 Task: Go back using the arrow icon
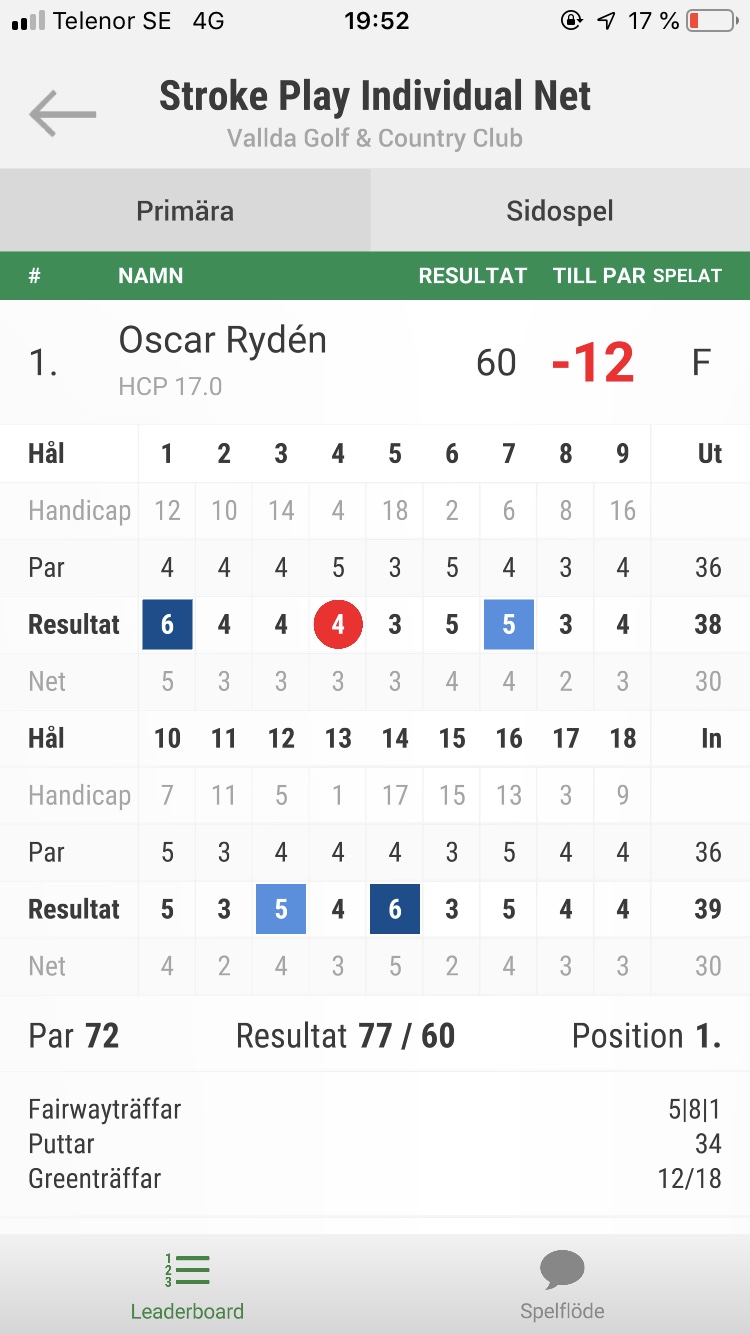62,114
